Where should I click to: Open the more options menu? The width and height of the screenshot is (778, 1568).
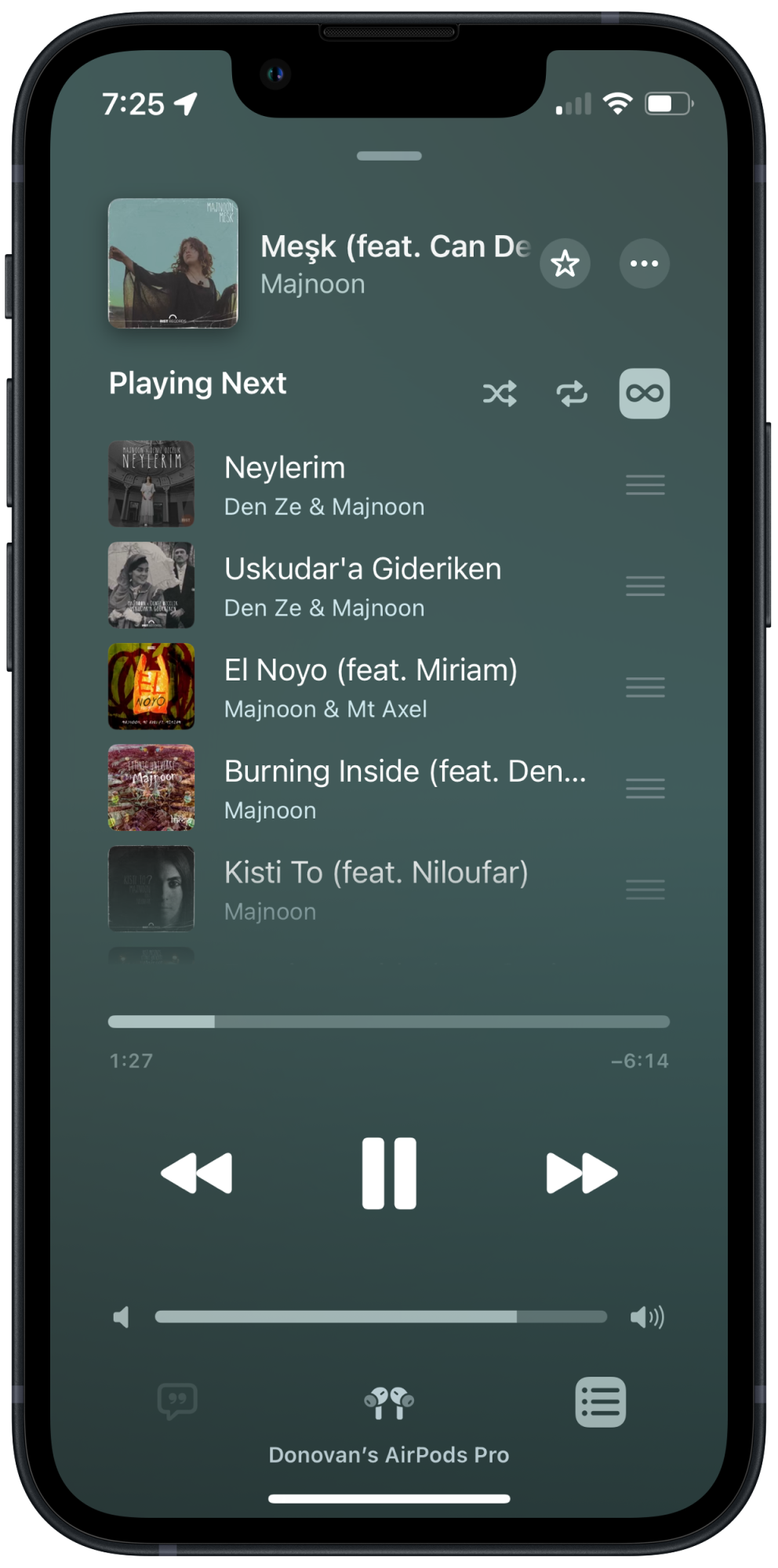(x=644, y=263)
